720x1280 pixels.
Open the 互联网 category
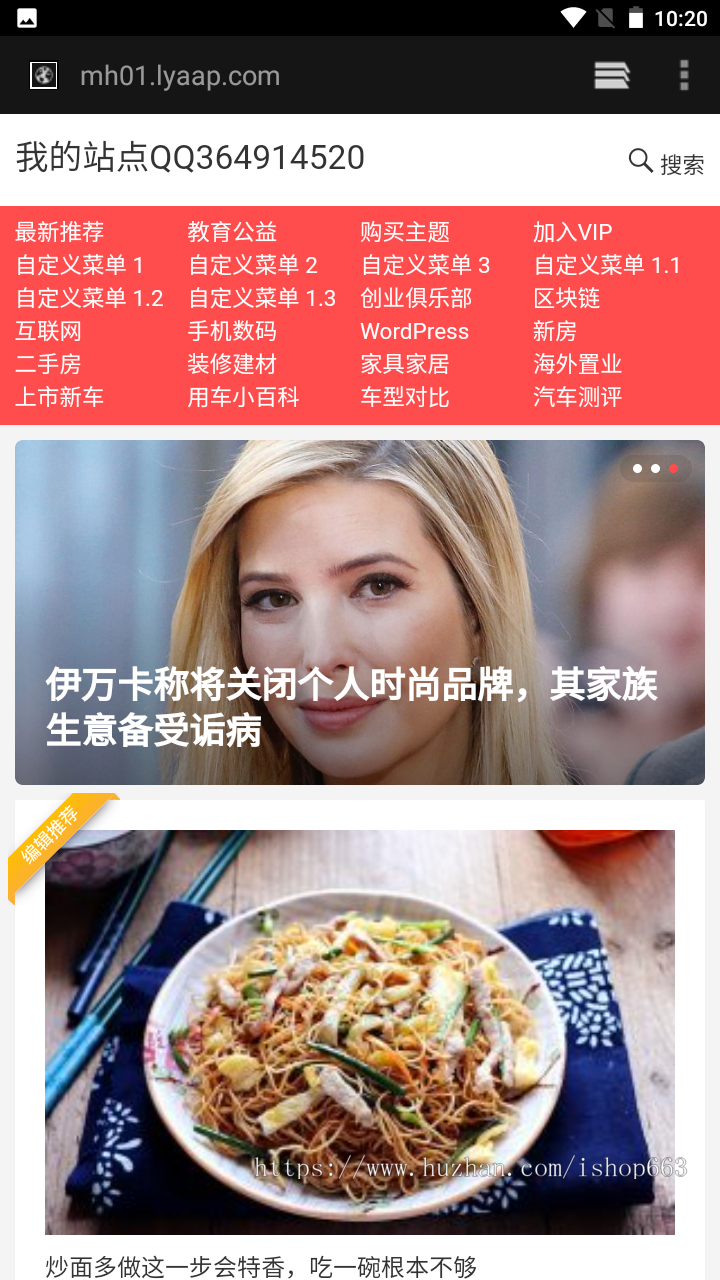(48, 331)
